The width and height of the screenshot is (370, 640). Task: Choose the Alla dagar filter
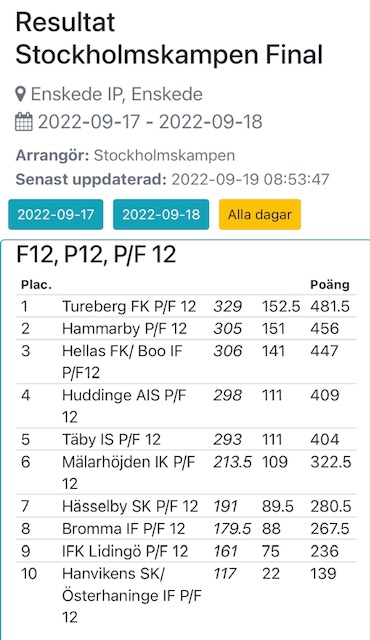pyautogui.click(x=259, y=214)
